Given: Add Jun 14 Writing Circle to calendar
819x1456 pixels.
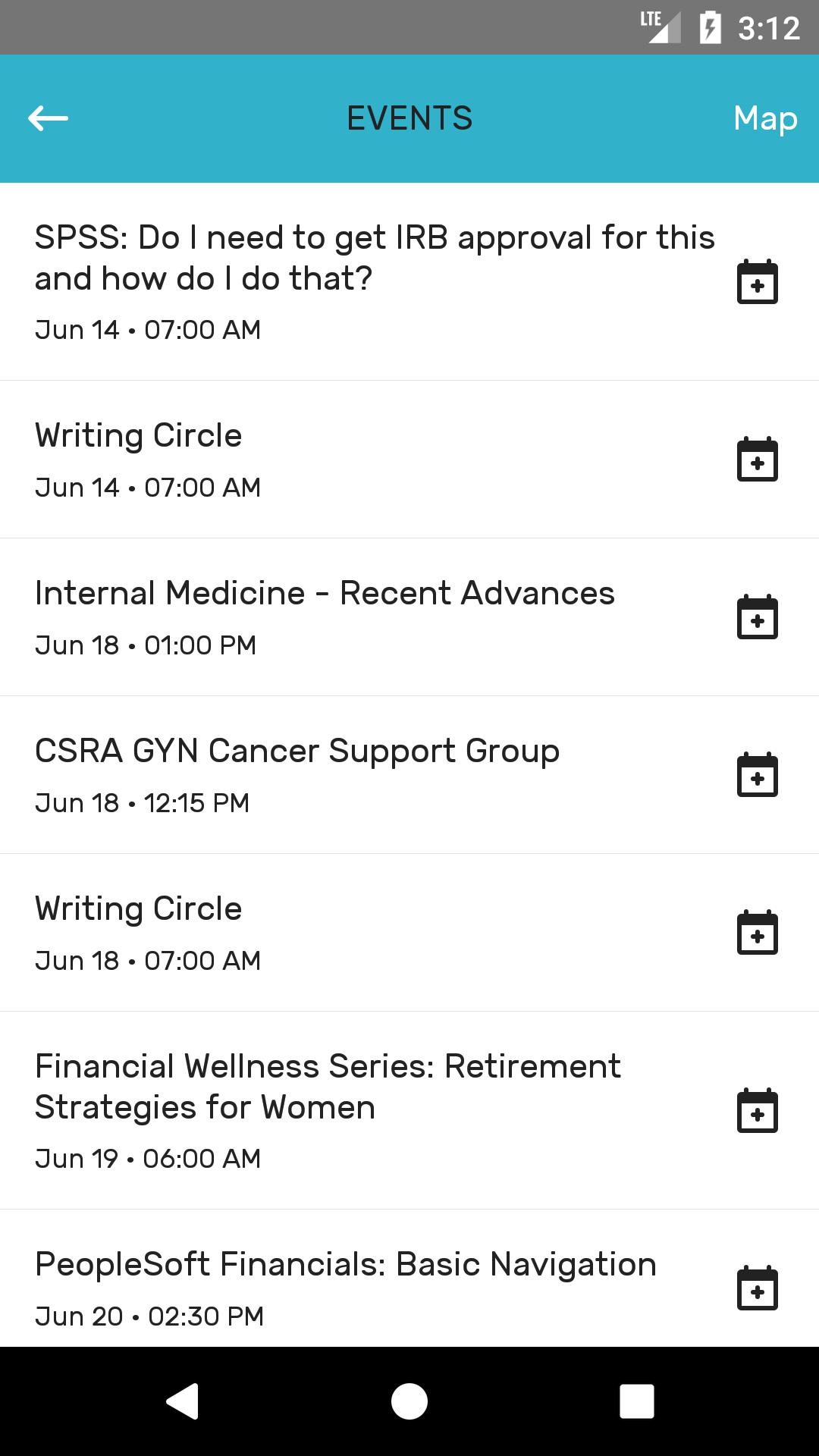Looking at the screenshot, I should pos(758,460).
